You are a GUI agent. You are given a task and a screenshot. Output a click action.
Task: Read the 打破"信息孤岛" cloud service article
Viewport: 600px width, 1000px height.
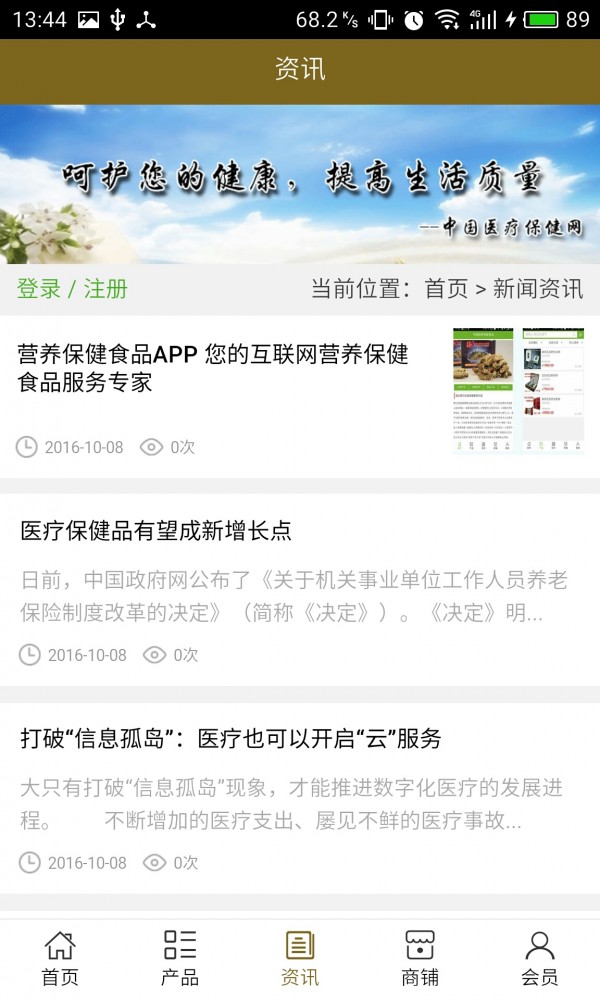pyautogui.click(x=231, y=739)
